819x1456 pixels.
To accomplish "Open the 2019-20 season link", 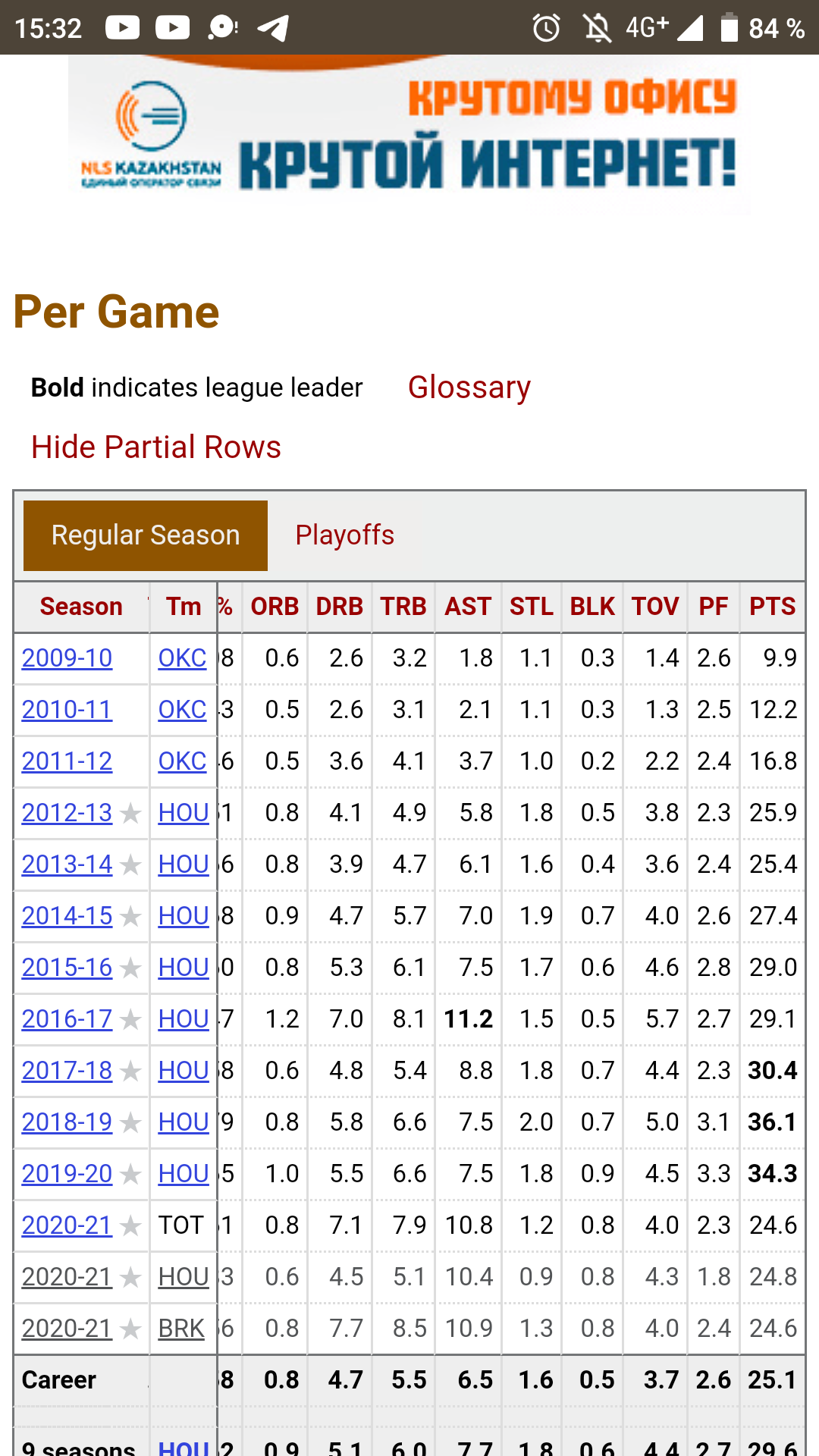I will click(67, 1174).
